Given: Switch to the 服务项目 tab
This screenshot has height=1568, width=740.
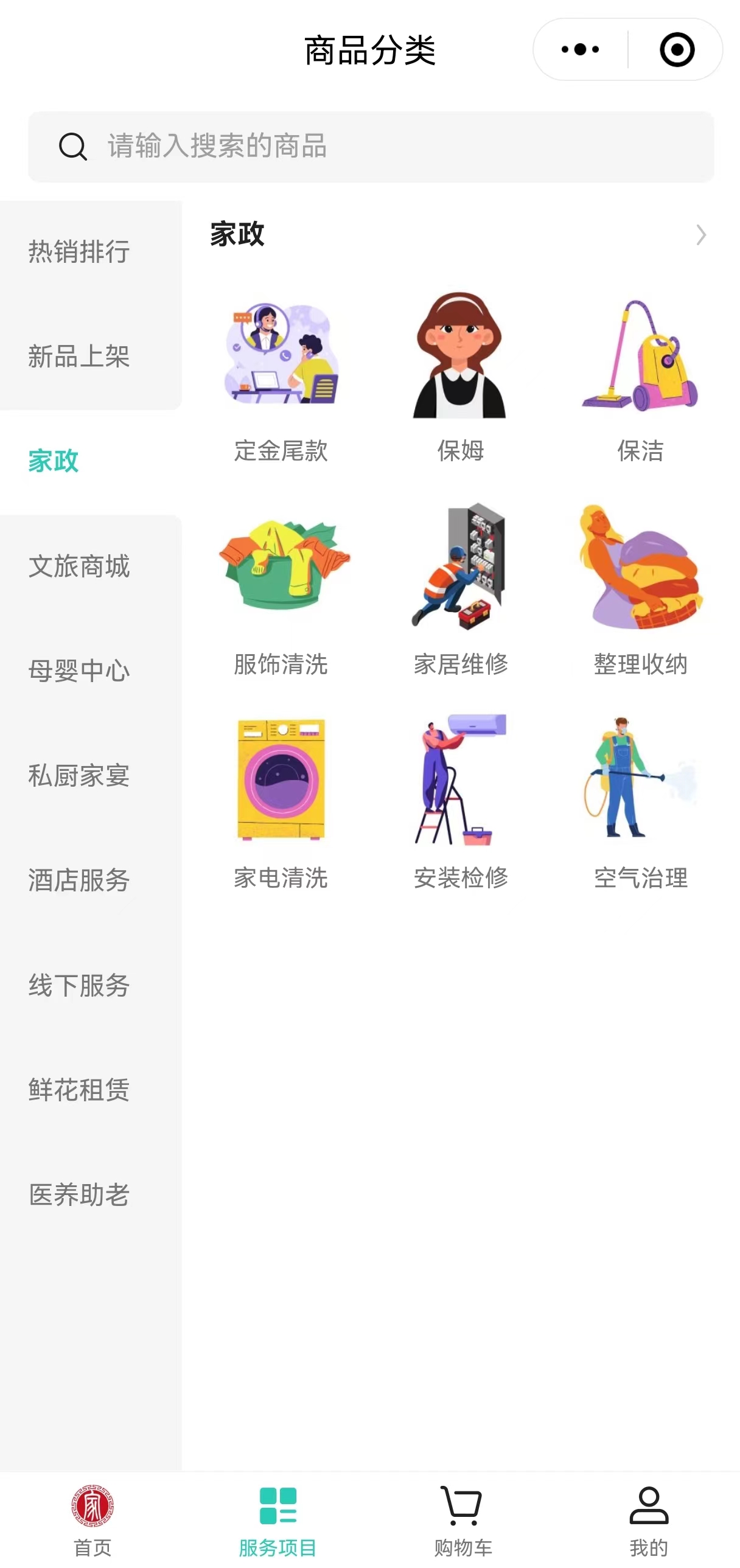Looking at the screenshot, I should (x=277, y=1516).
